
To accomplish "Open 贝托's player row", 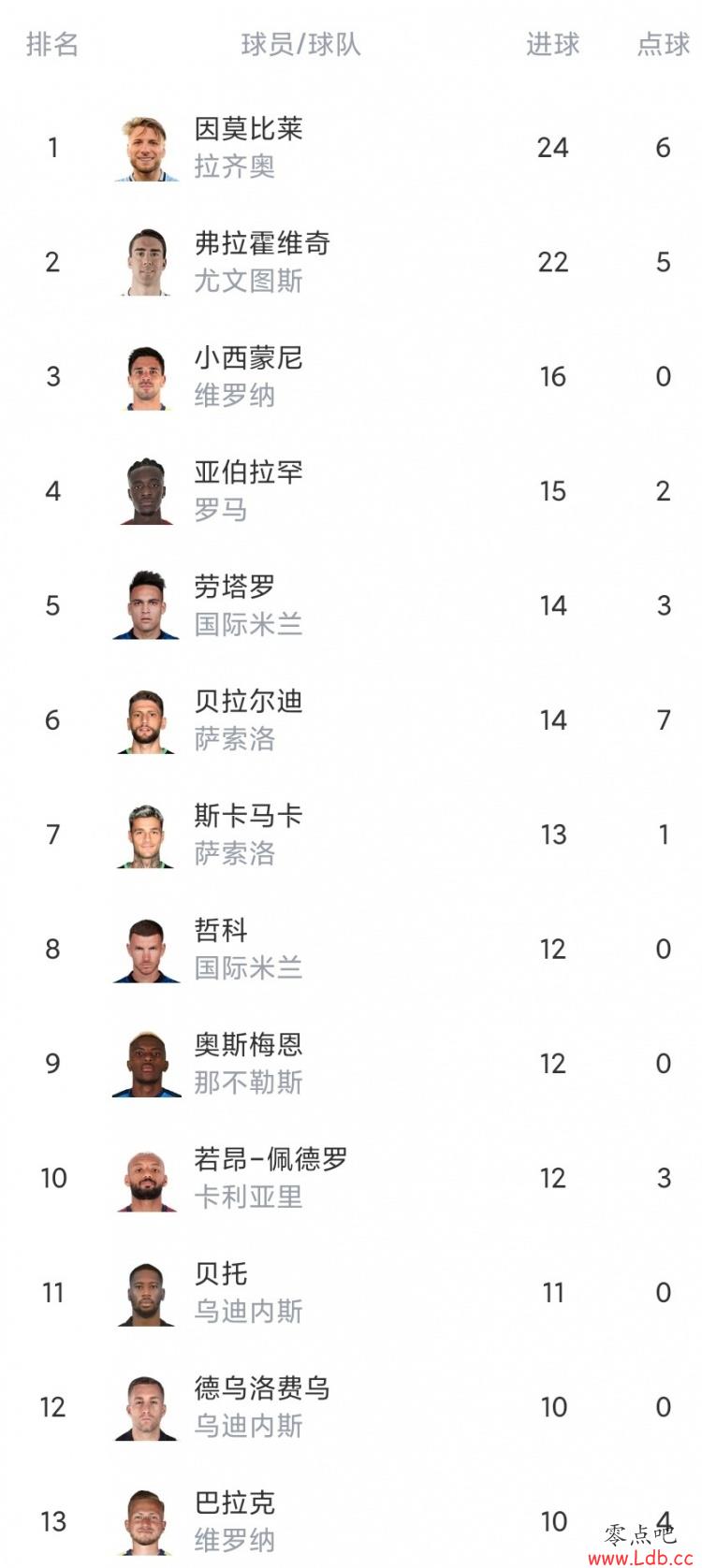I will (x=351, y=1292).
